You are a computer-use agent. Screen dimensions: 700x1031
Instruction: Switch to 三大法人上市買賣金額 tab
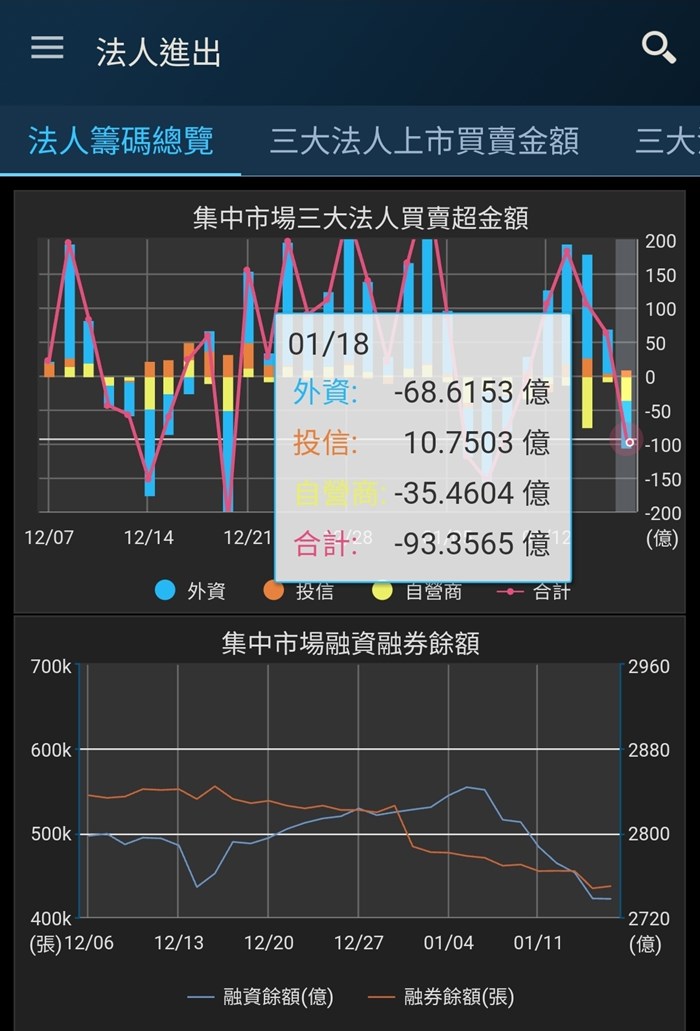pos(425,141)
